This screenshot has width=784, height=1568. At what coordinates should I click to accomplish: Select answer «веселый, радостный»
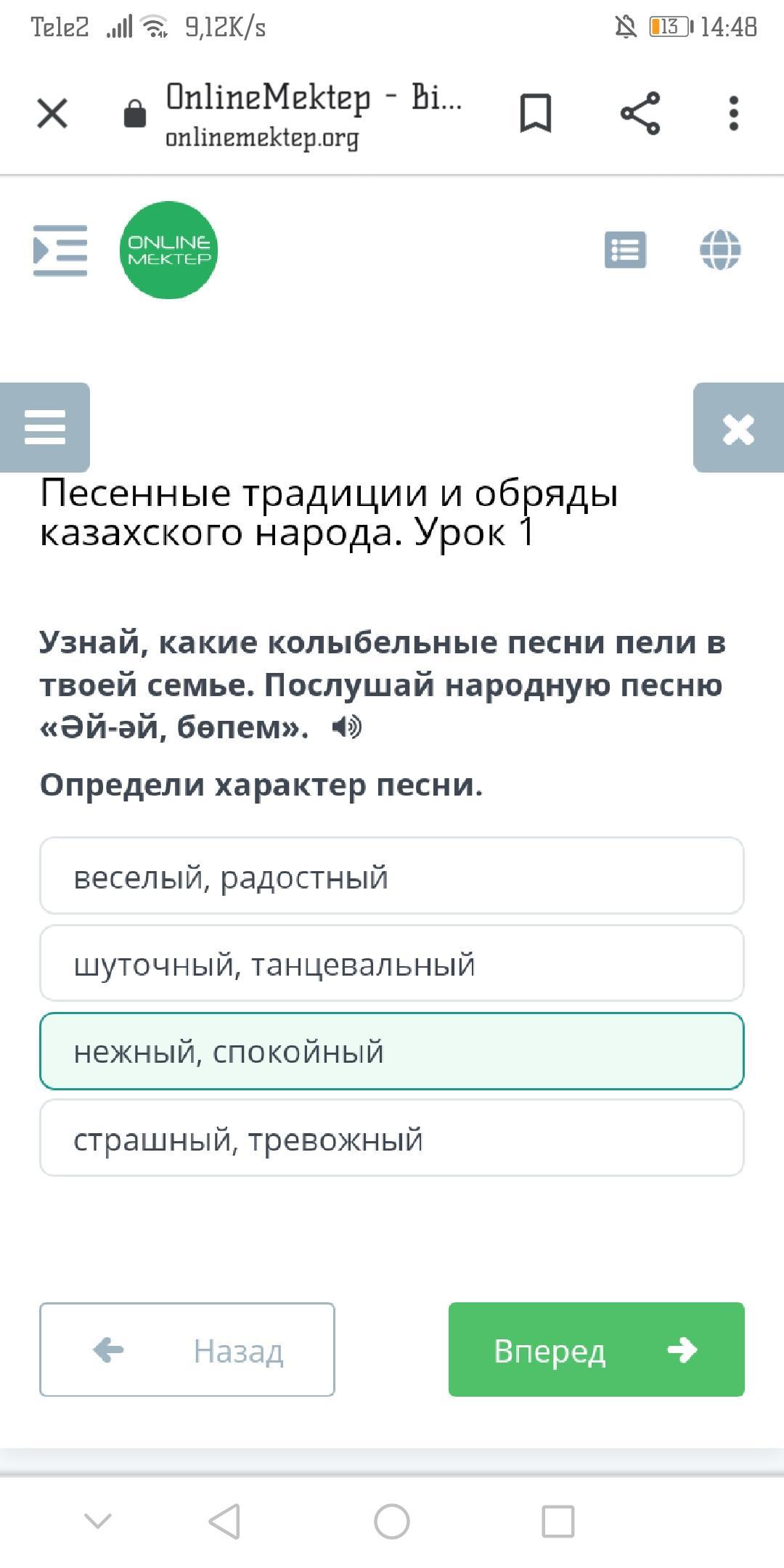tap(392, 875)
